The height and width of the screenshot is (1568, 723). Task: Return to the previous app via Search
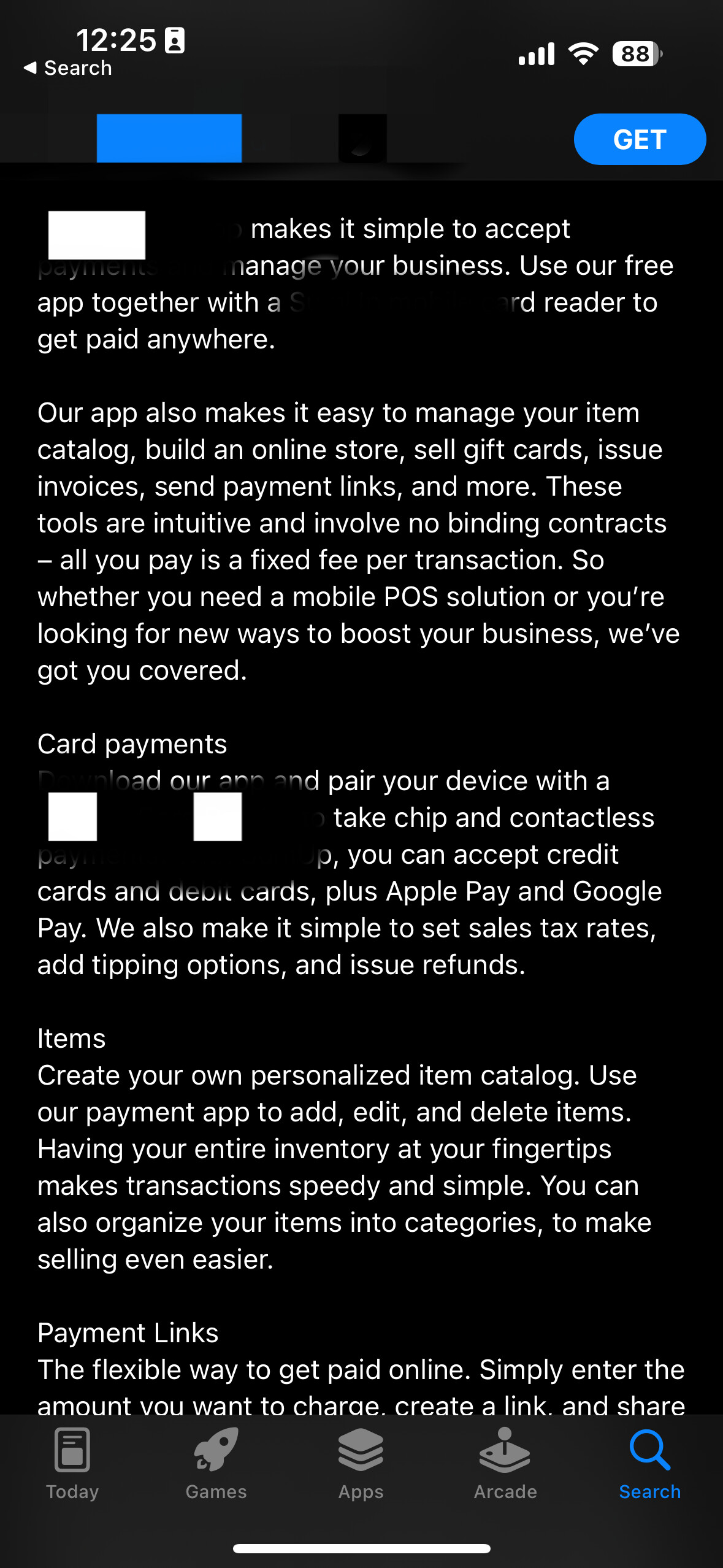[x=67, y=68]
